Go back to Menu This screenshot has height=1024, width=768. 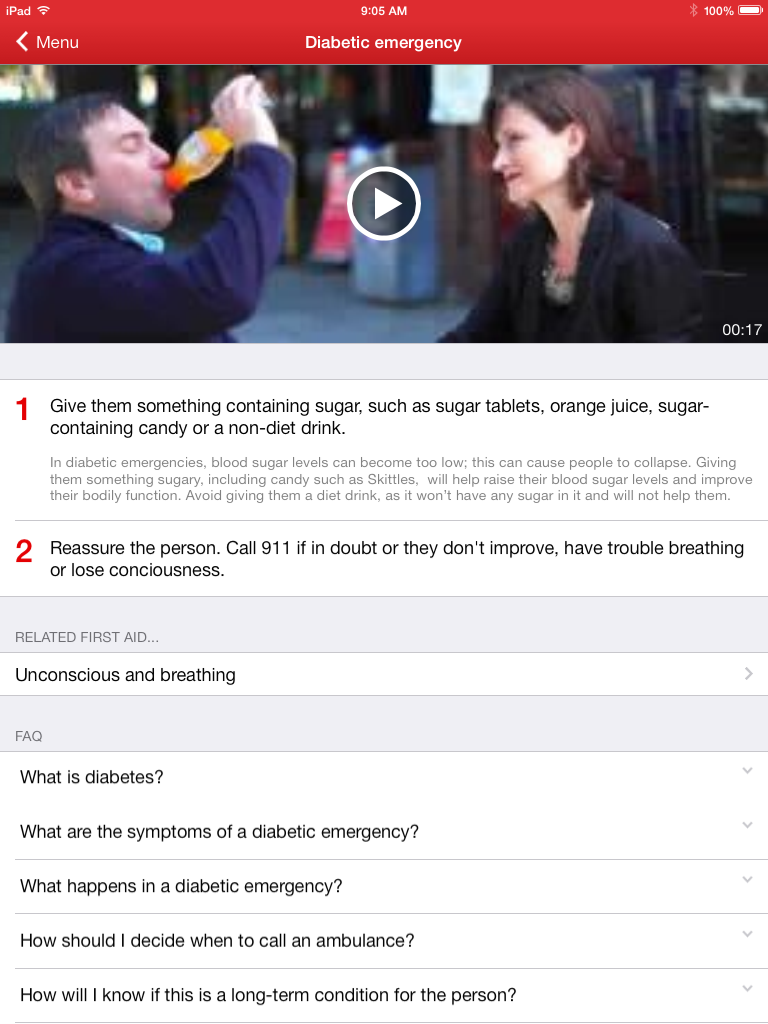click(47, 42)
